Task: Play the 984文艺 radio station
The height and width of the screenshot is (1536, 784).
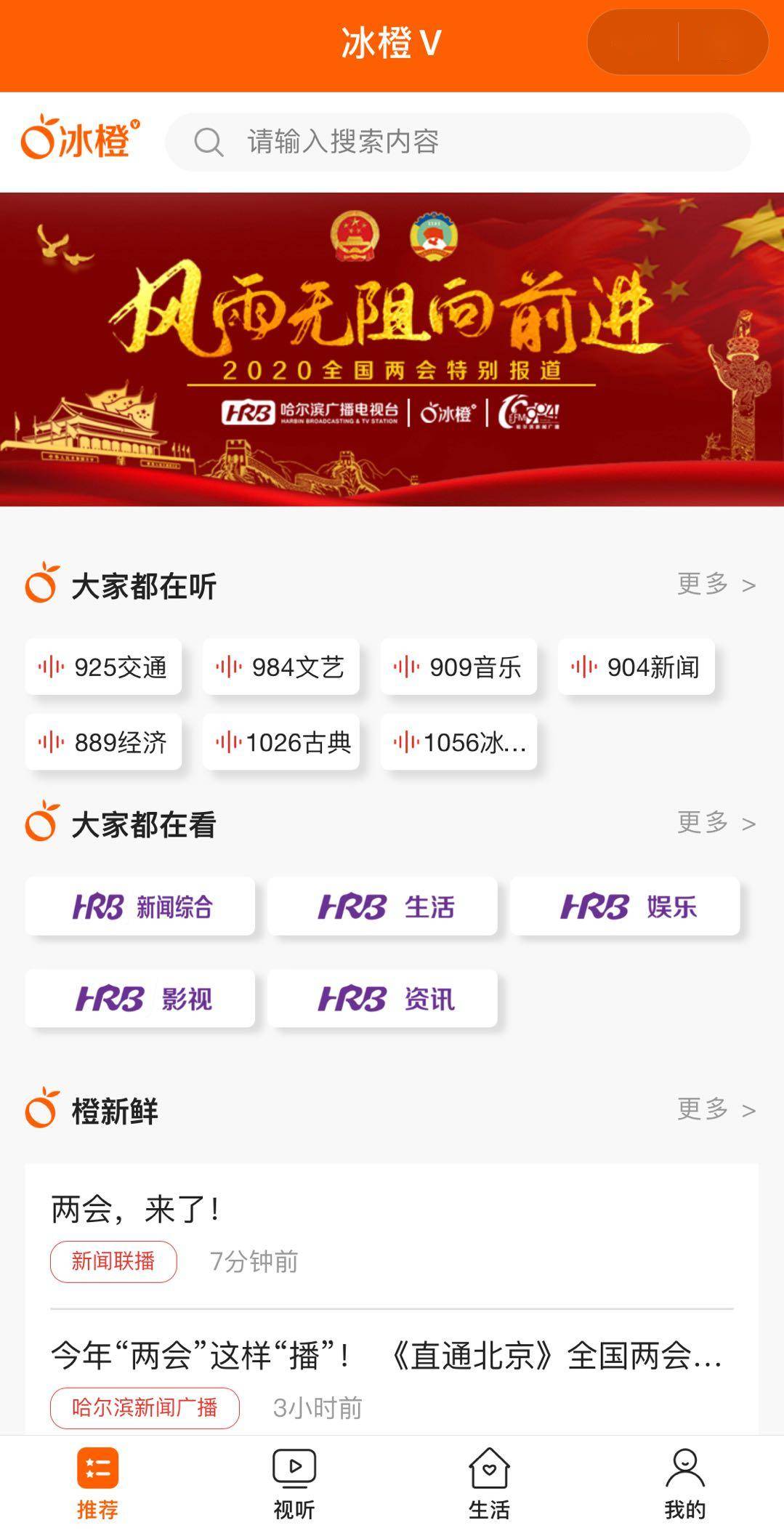Action: (280, 667)
